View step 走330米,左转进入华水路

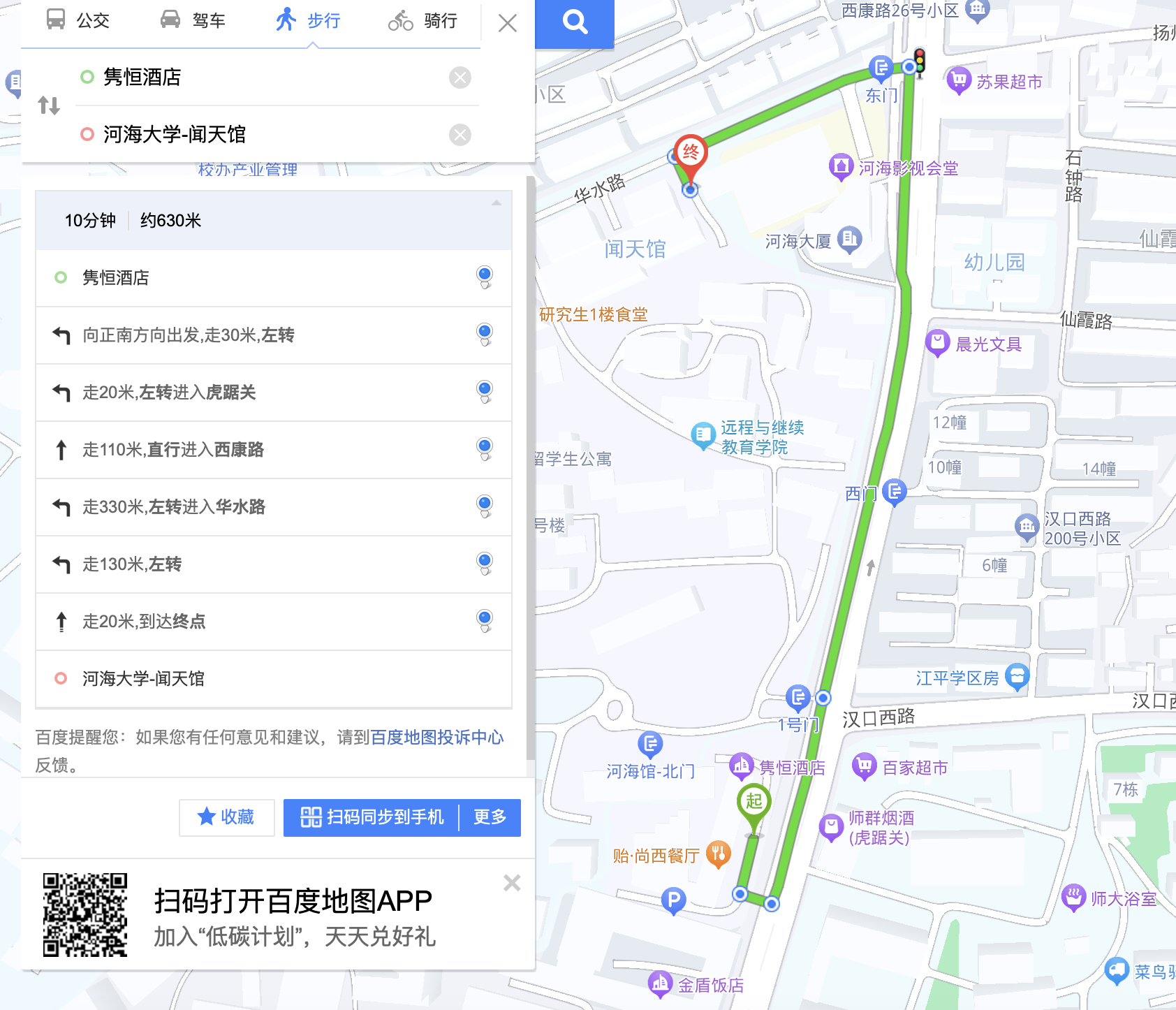click(x=174, y=507)
